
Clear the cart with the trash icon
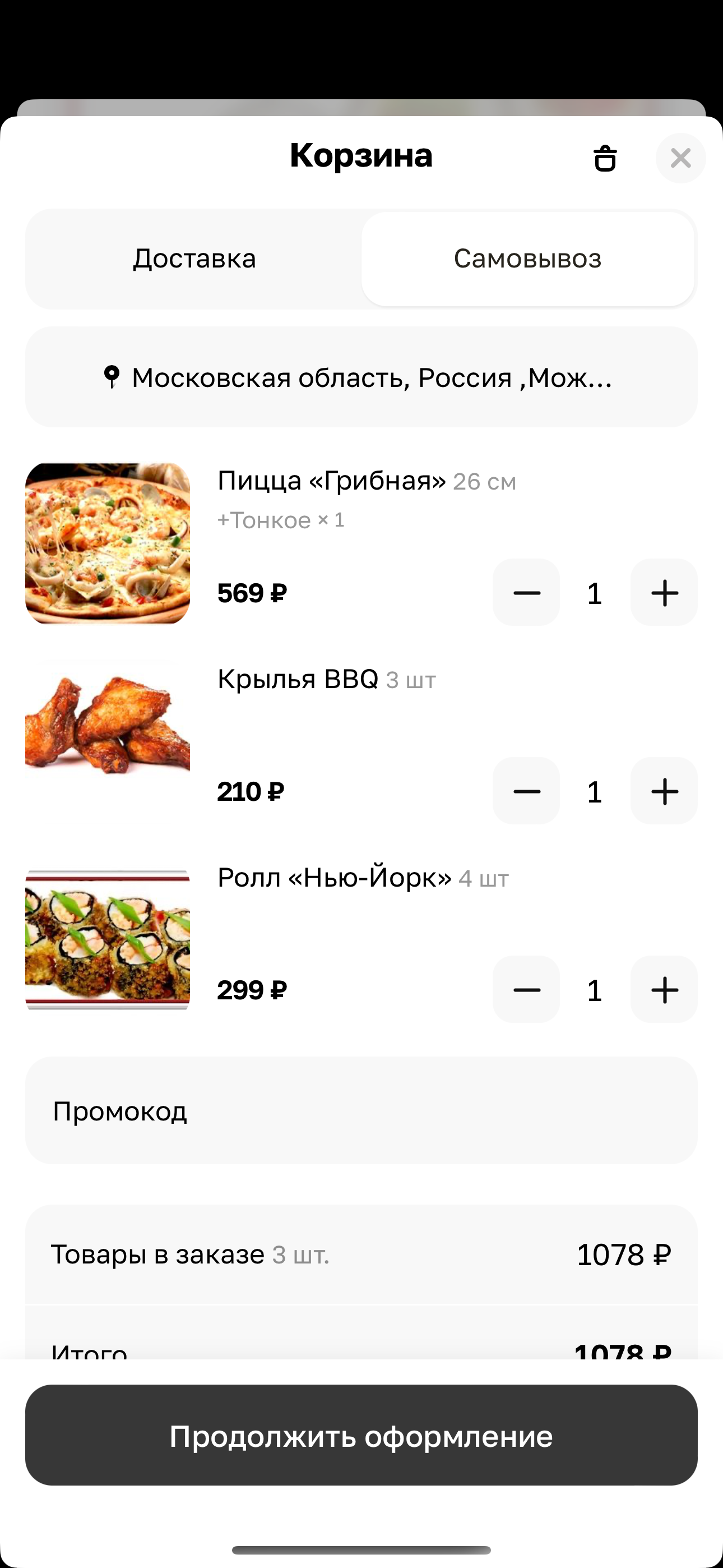pyautogui.click(x=605, y=158)
